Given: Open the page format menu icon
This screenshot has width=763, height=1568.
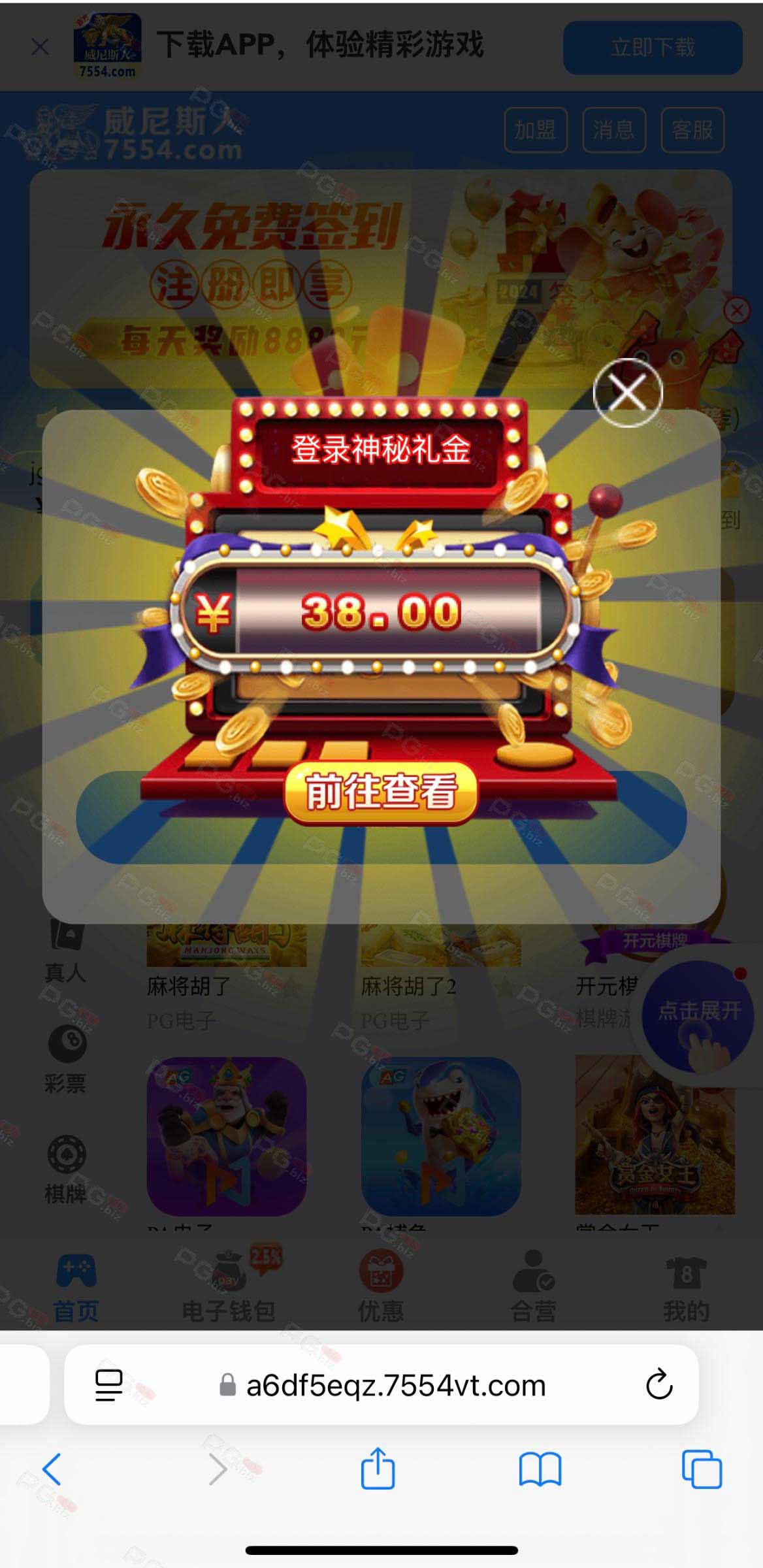Looking at the screenshot, I should click(109, 1385).
